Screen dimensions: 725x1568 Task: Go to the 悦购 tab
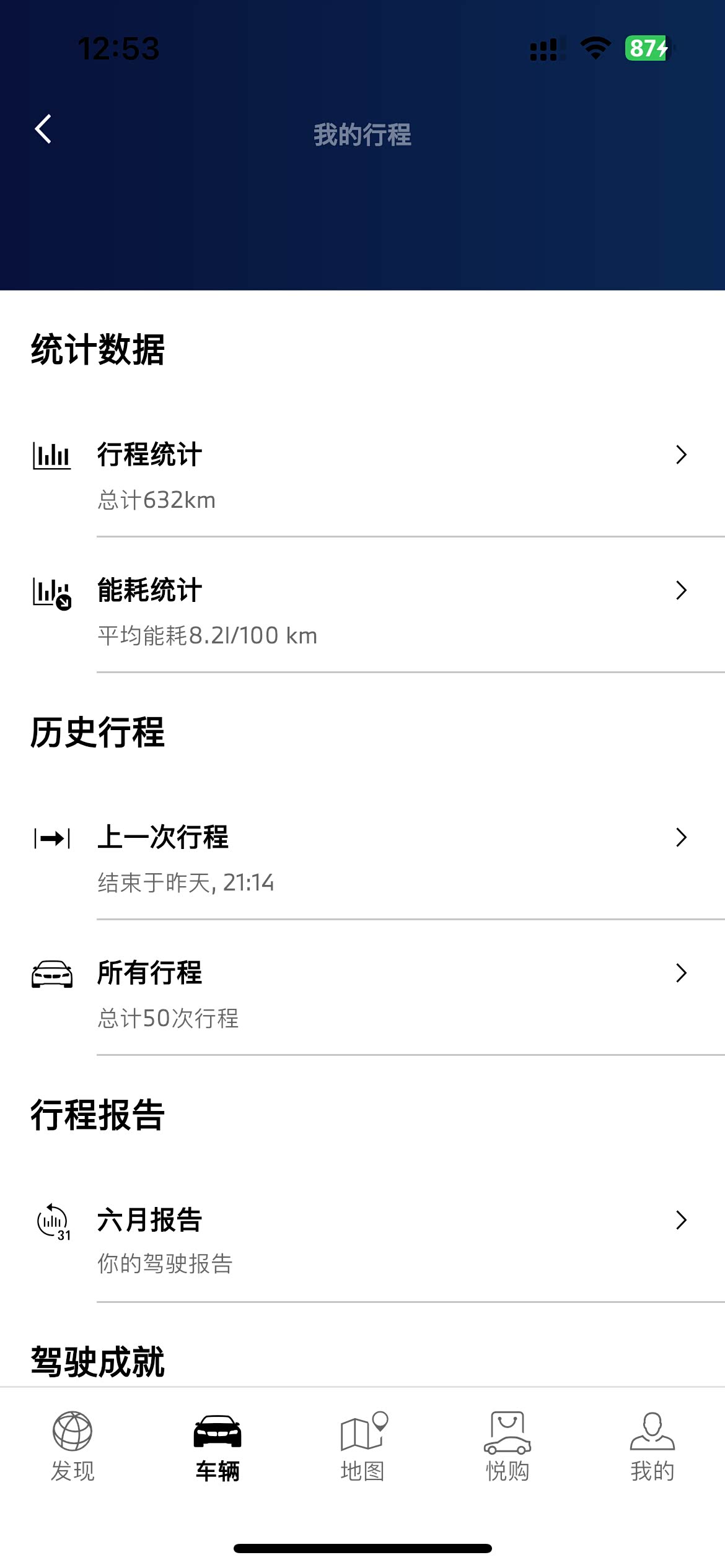[507, 1446]
